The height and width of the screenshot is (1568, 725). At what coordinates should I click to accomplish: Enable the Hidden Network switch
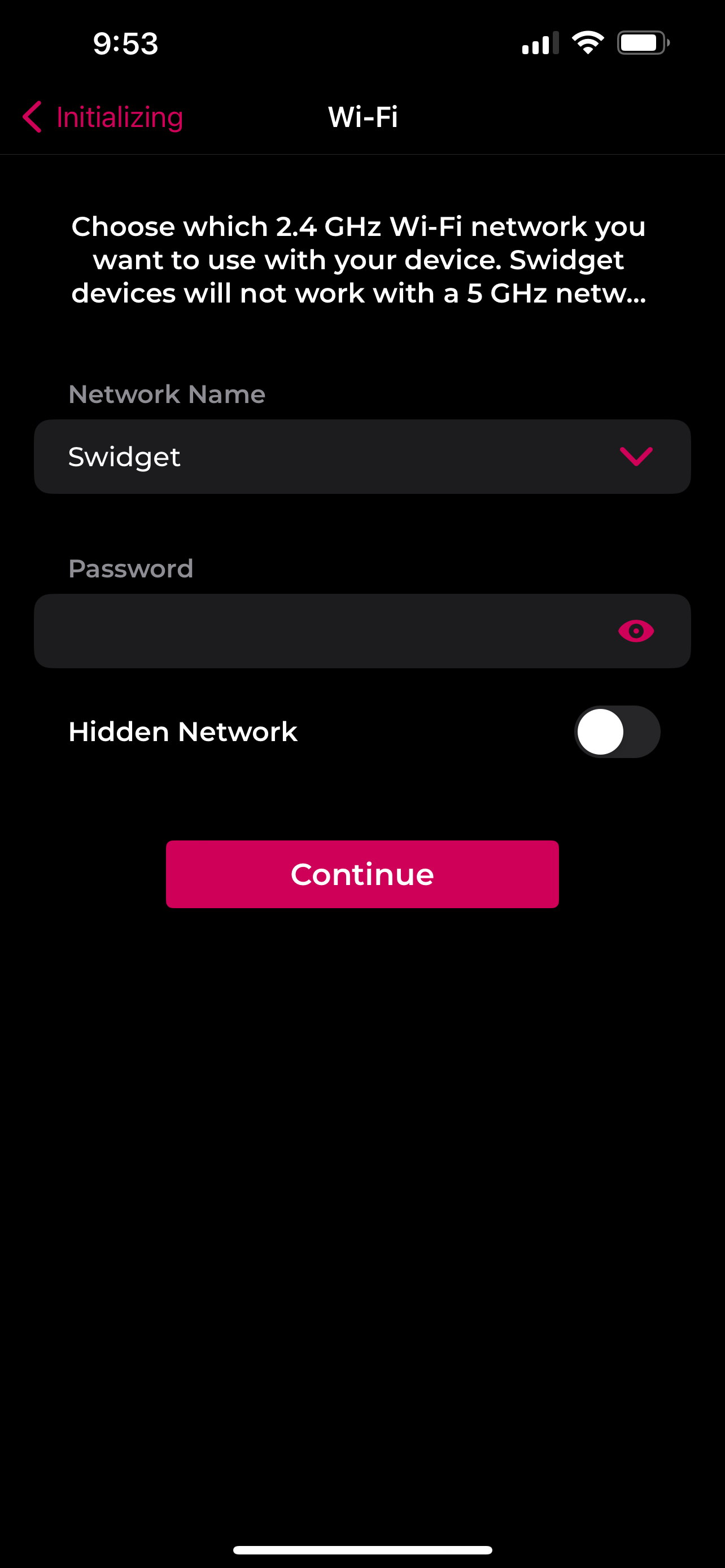[617, 732]
